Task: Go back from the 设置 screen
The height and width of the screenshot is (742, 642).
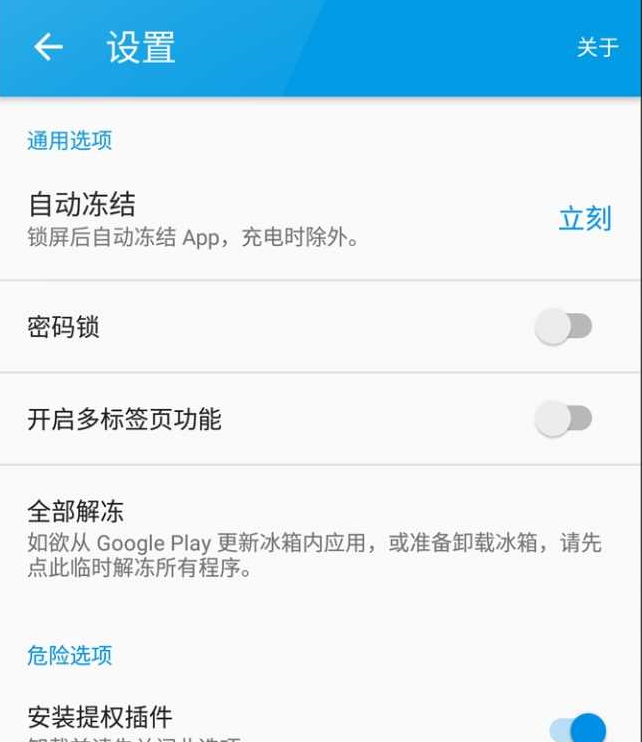Action: click(x=48, y=47)
